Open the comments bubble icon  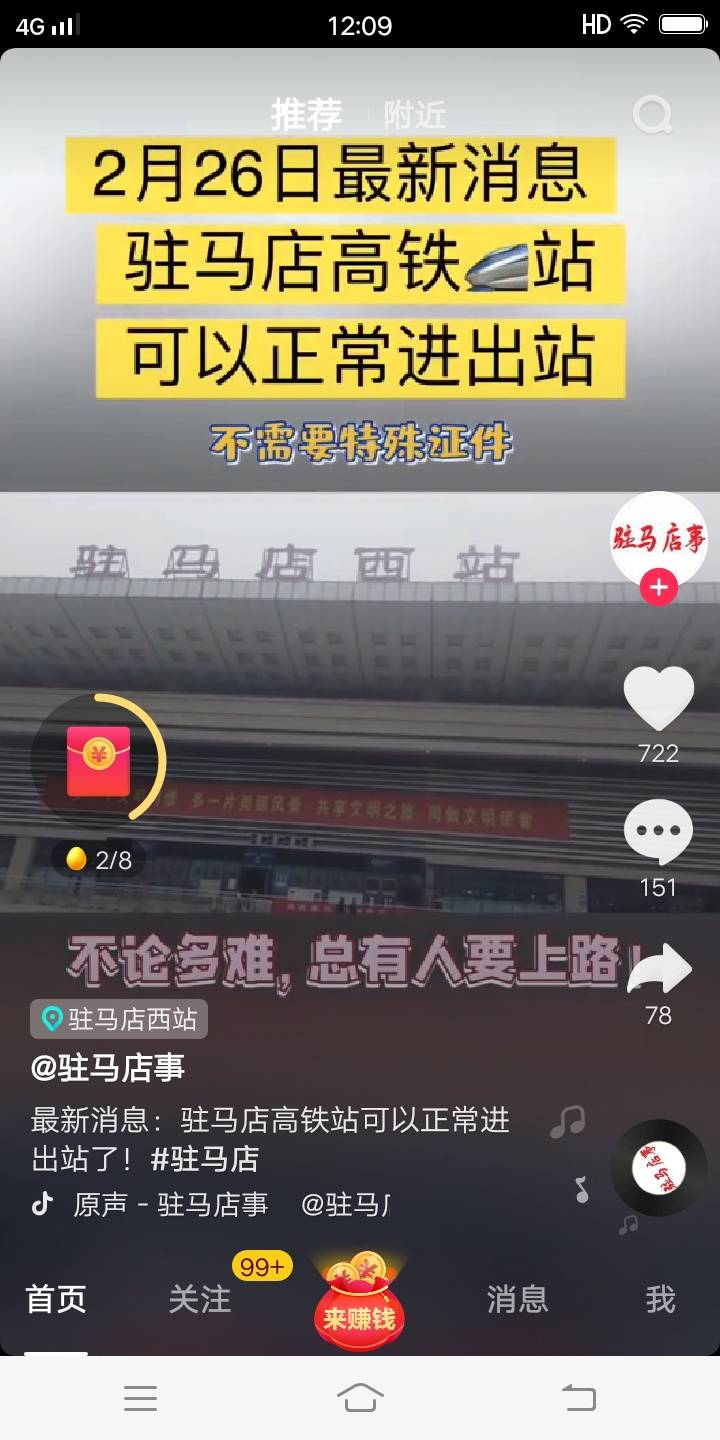pos(658,831)
